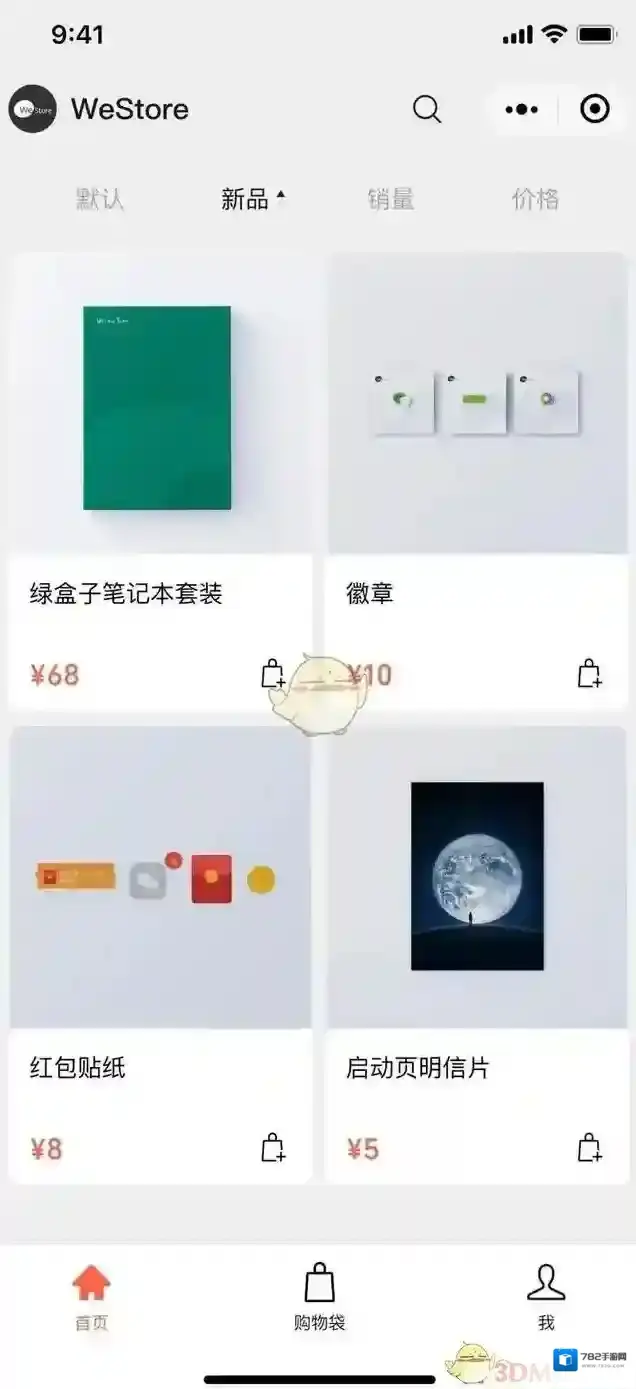Sort products by 默认
This screenshot has width=636, height=1389.
pyautogui.click(x=100, y=199)
